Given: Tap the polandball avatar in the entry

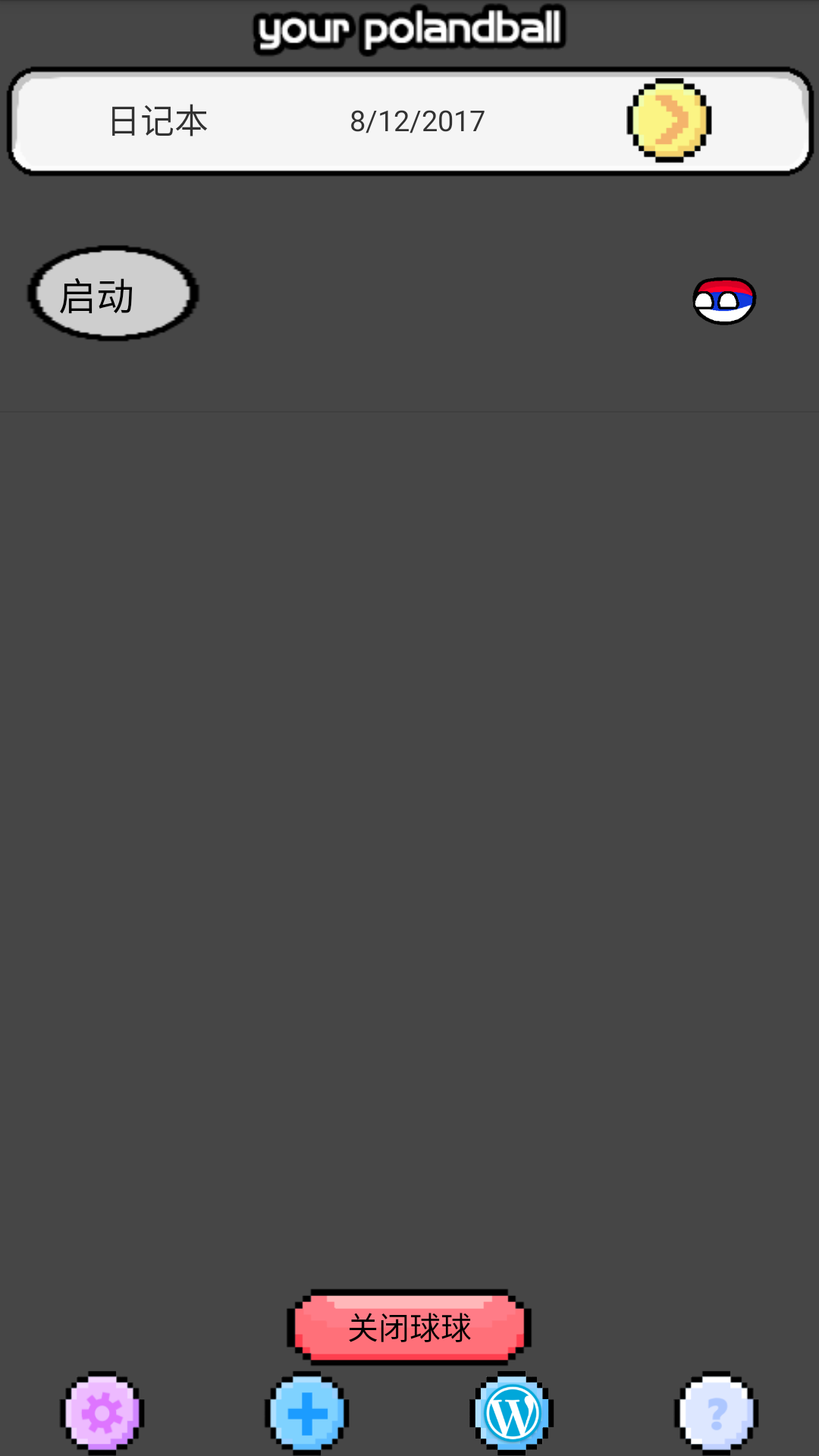Looking at the screenshot, I should [724, 300].
